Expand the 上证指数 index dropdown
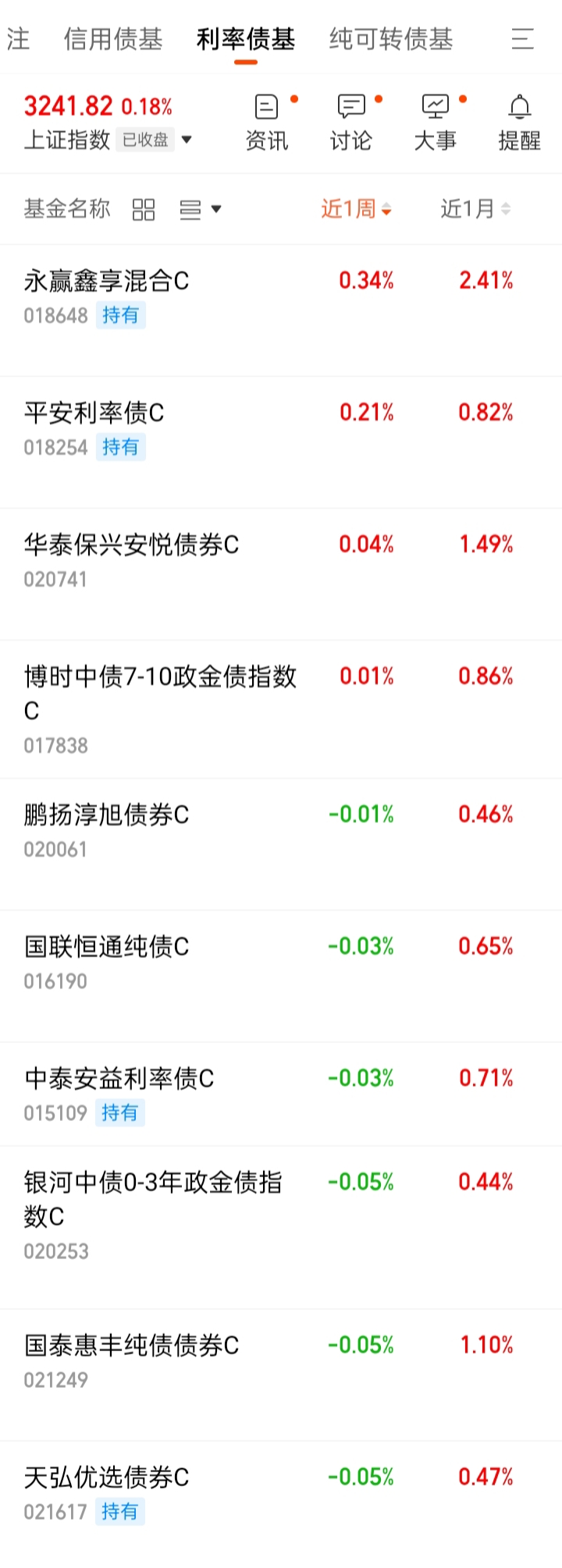The image size is (562, 1568). point(187,140)
